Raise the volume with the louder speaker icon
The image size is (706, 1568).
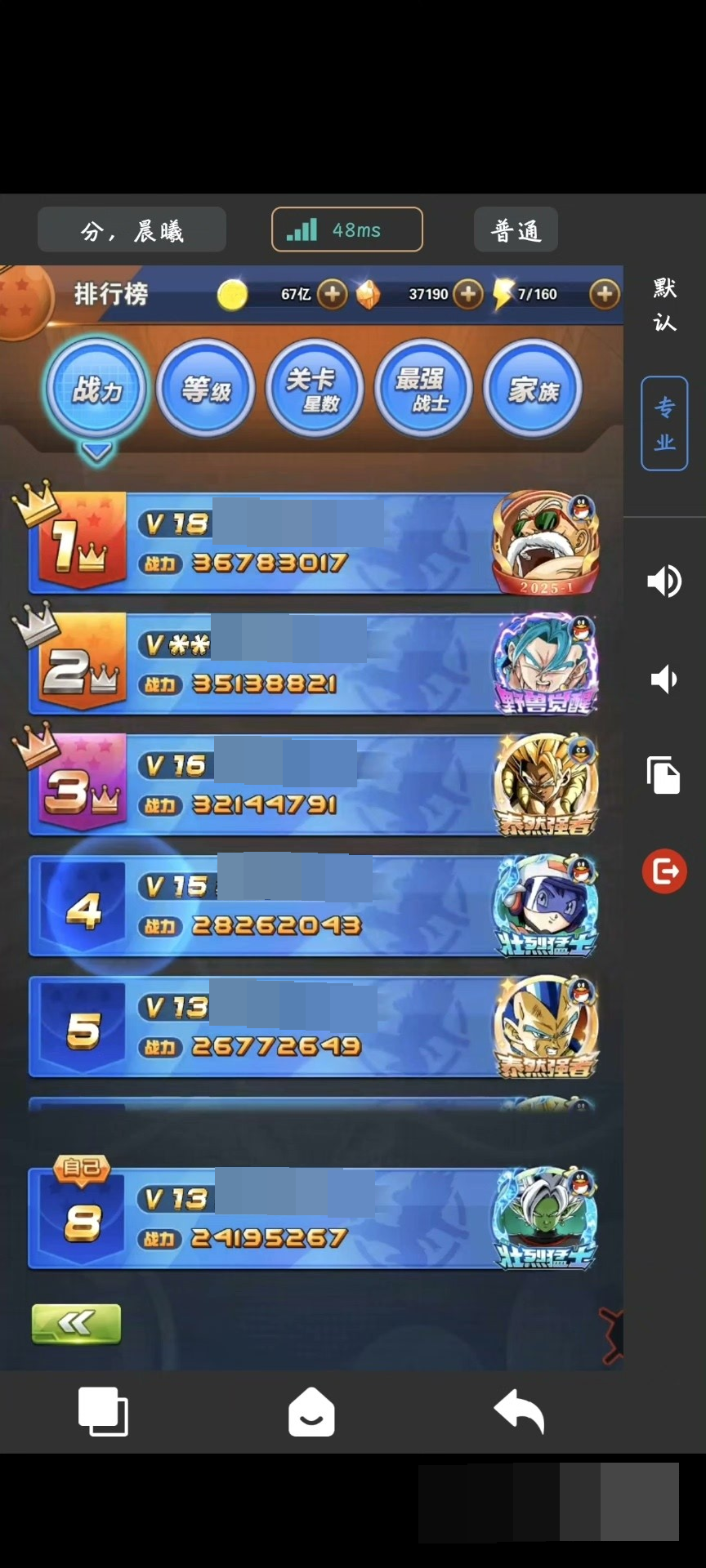(x=664, y=581)
